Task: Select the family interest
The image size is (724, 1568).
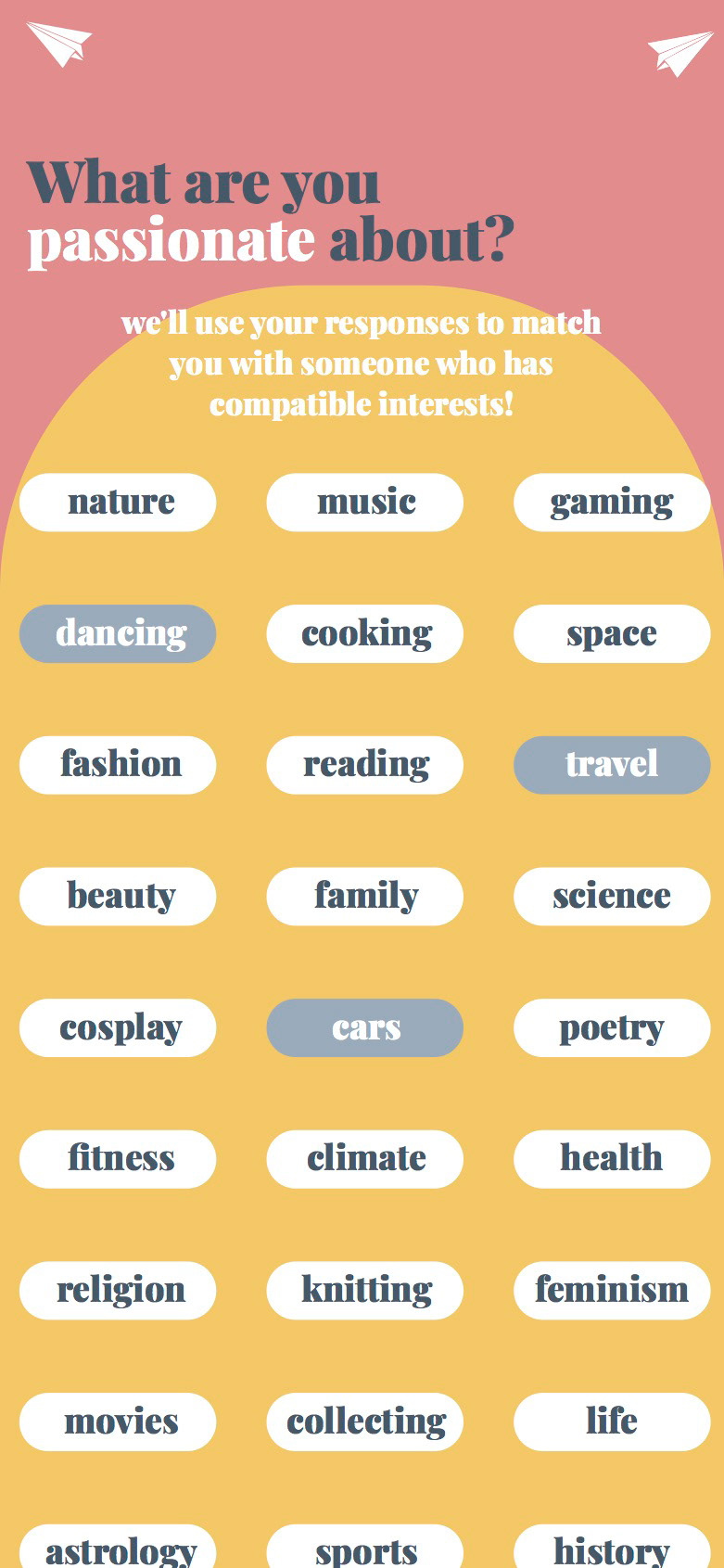Action: coord(365,897)
